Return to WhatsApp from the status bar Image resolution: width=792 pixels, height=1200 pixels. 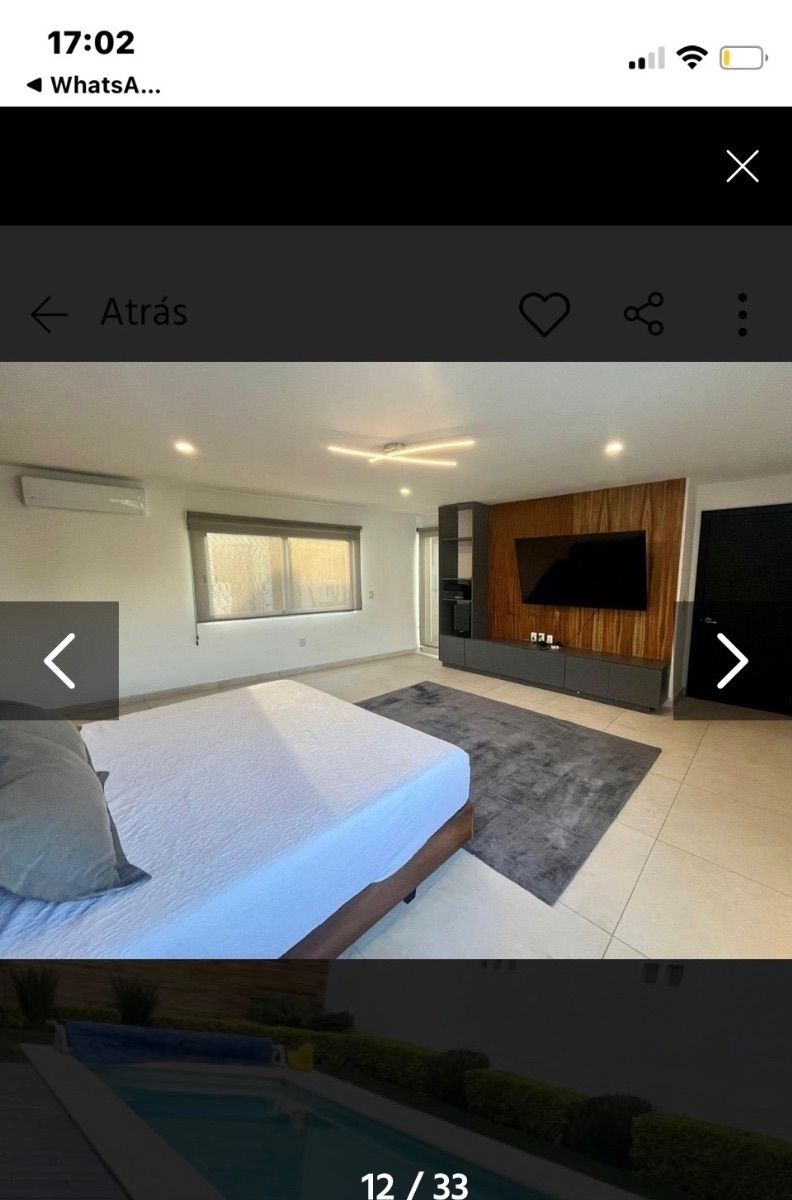(93, 85)
